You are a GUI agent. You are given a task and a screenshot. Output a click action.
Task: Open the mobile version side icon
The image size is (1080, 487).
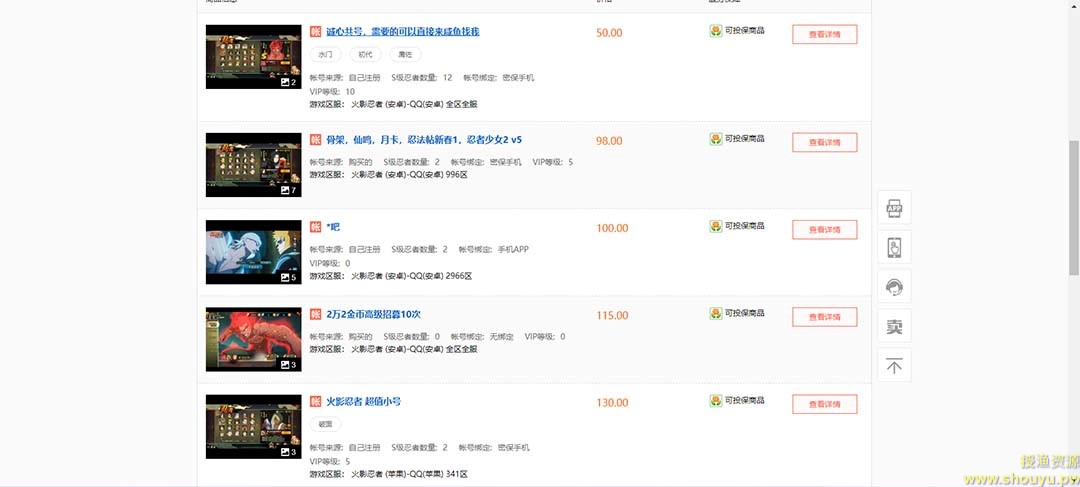click(x=894, y=247)
